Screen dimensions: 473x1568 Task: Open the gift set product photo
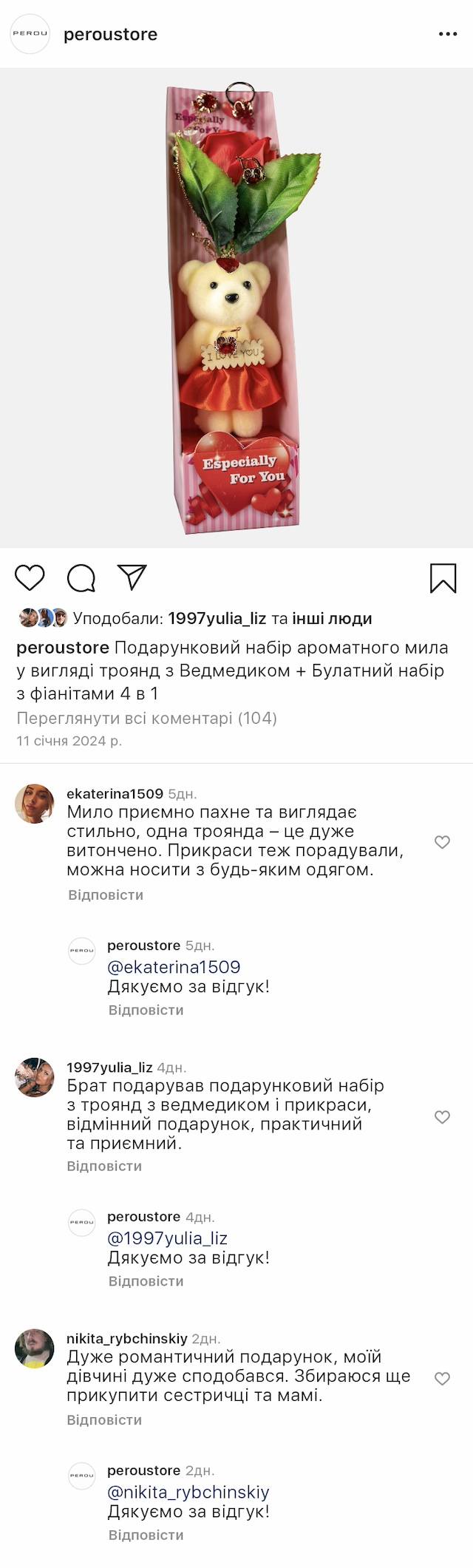236,308
